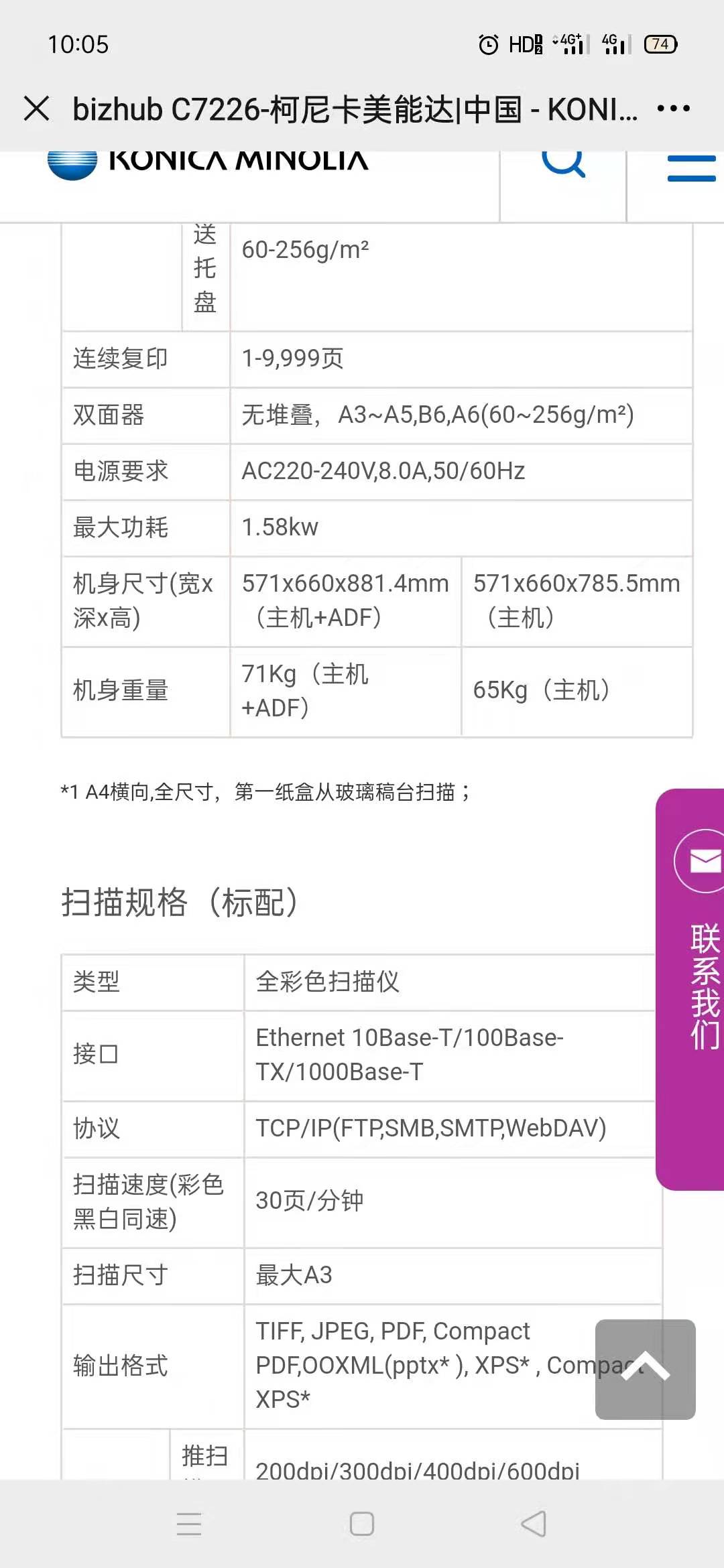Go to Konica Minolta homepage via logo
Image resolution: width=724 pixels, height=1568 pixels.
click(208, 164)
